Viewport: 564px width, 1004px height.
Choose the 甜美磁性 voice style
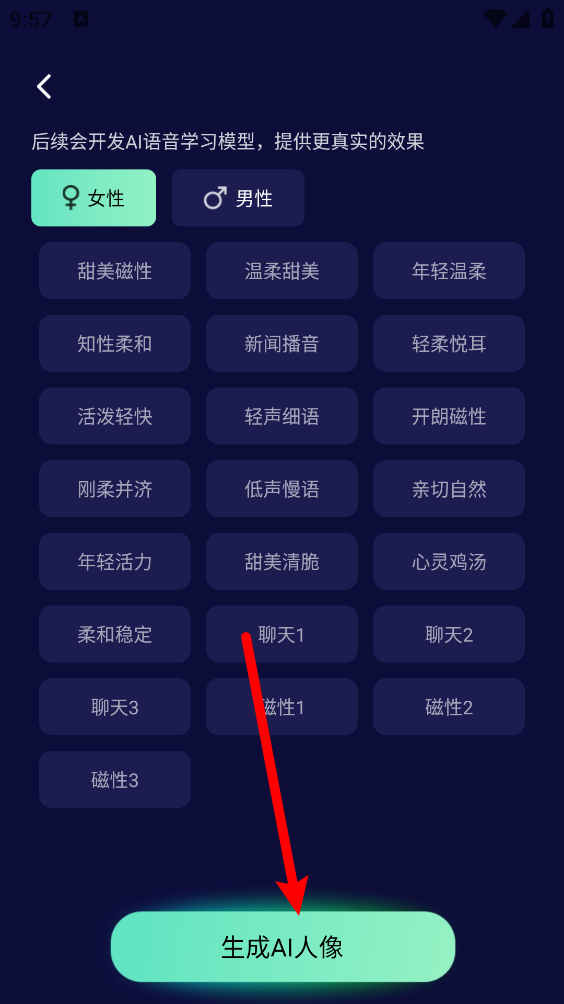coord(115,271)
